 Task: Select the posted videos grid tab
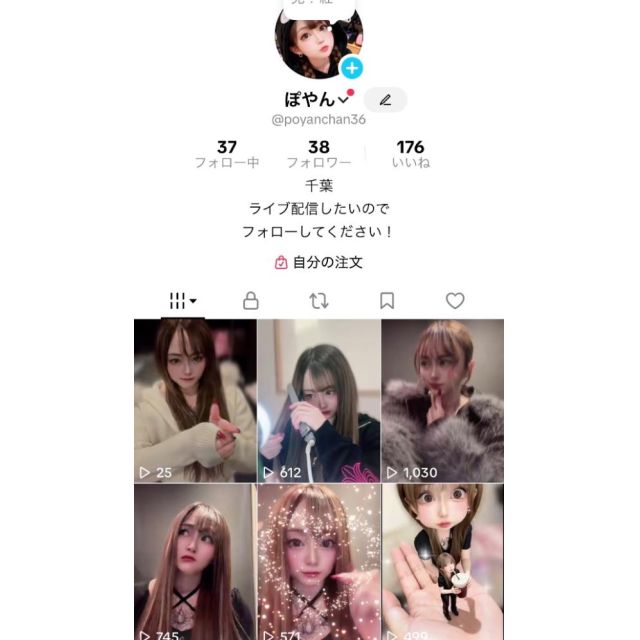point(182,300)
